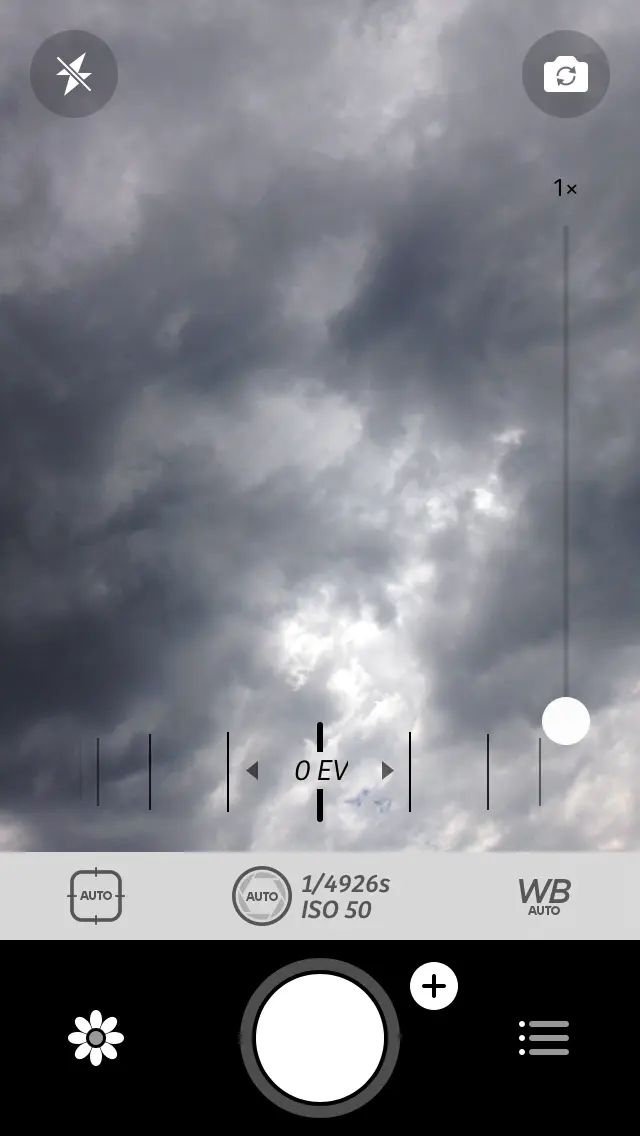Increase exposure with the right arrow
Screen dimensions: 640x1136
(388, 770)
